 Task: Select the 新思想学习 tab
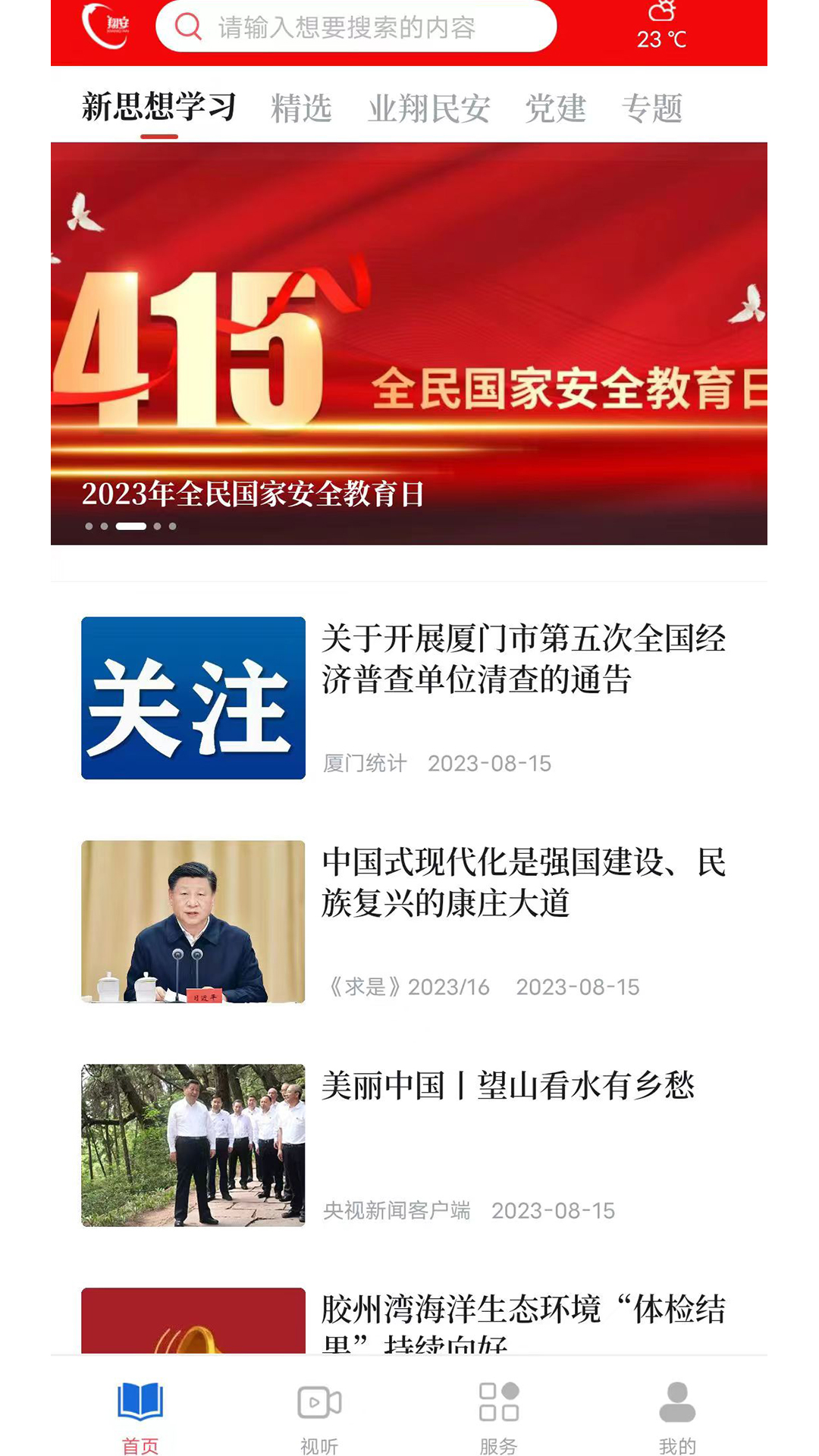[159, 107]
